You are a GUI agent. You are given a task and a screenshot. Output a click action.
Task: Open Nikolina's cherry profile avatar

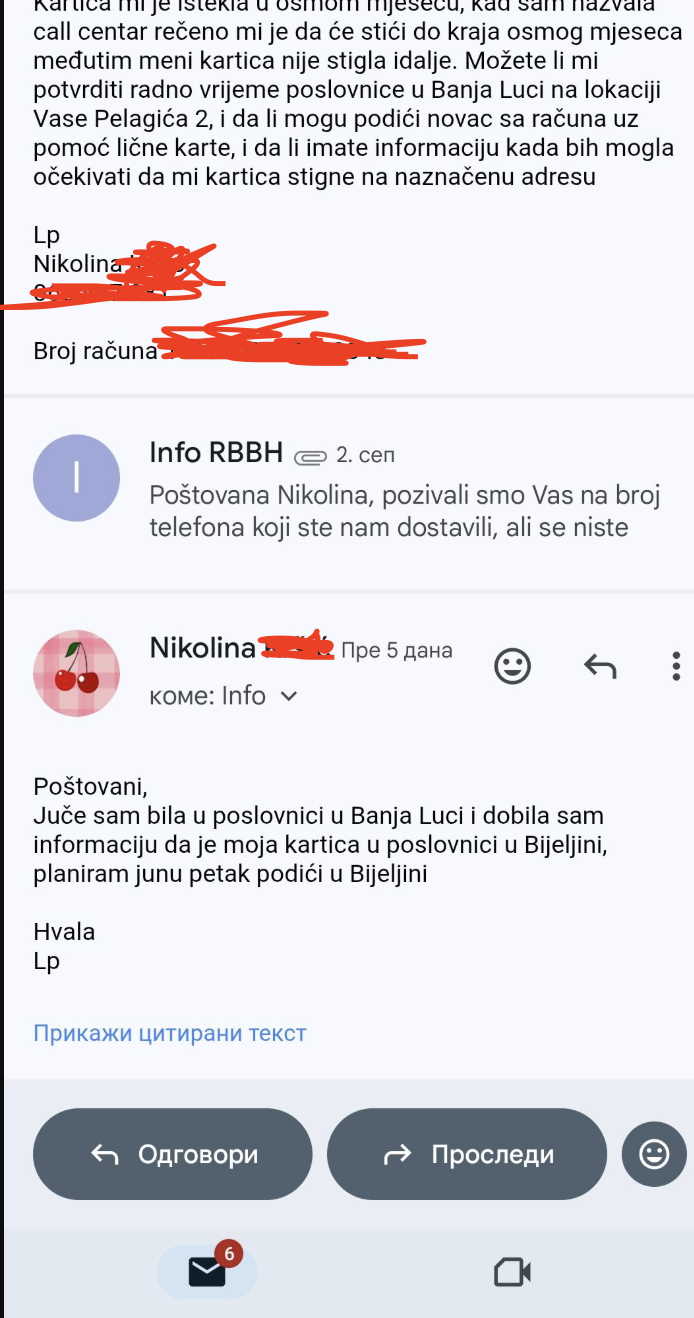(x=77, y=673)
